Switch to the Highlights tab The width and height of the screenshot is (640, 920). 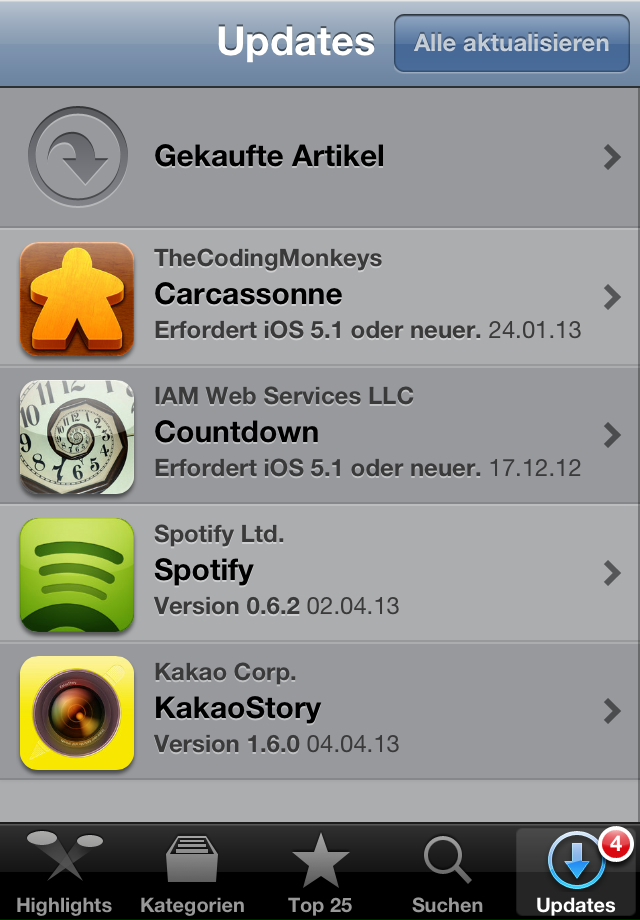pyautogui.click(x=64, y=872)
